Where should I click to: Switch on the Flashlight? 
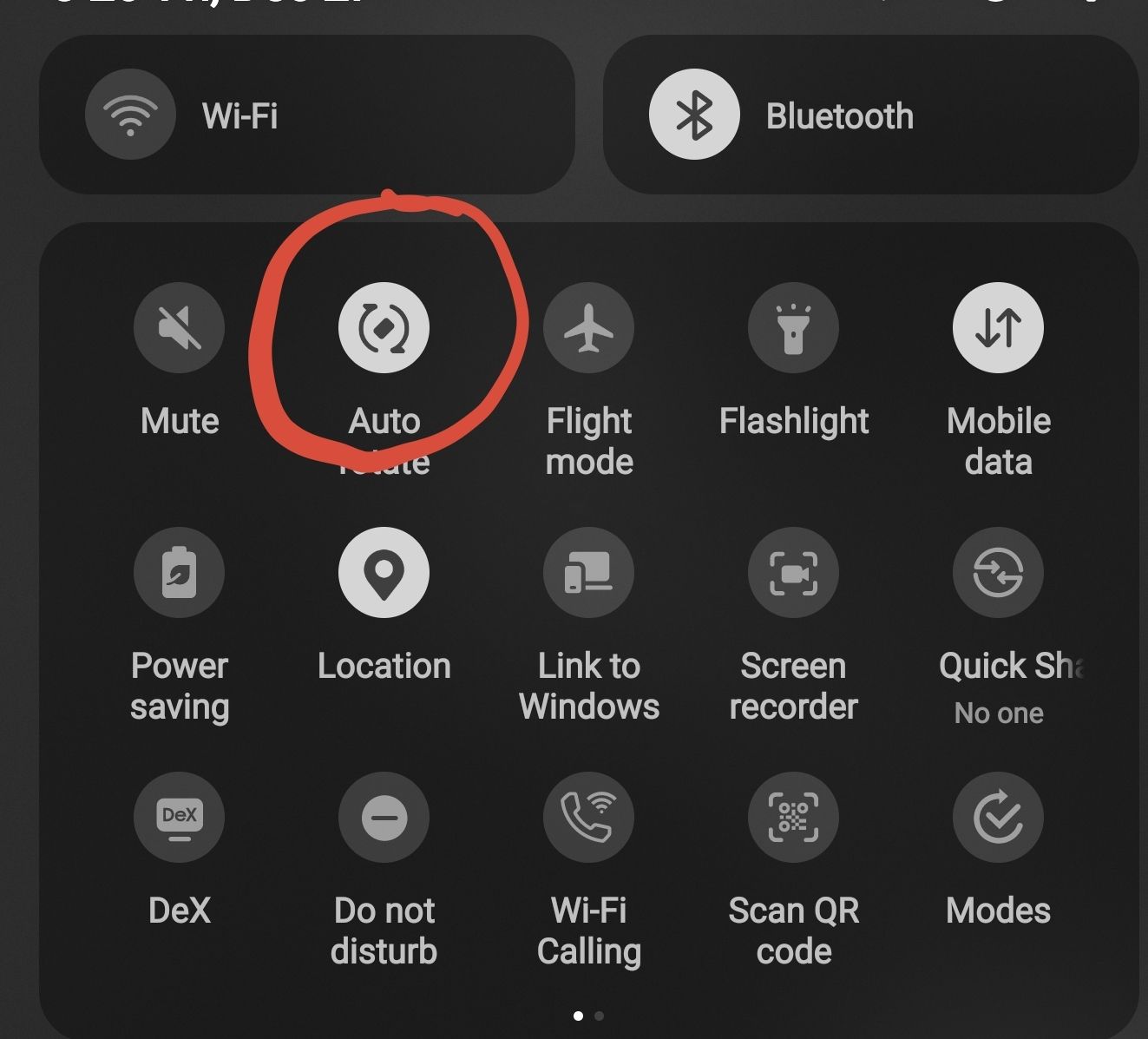point(793,328)
